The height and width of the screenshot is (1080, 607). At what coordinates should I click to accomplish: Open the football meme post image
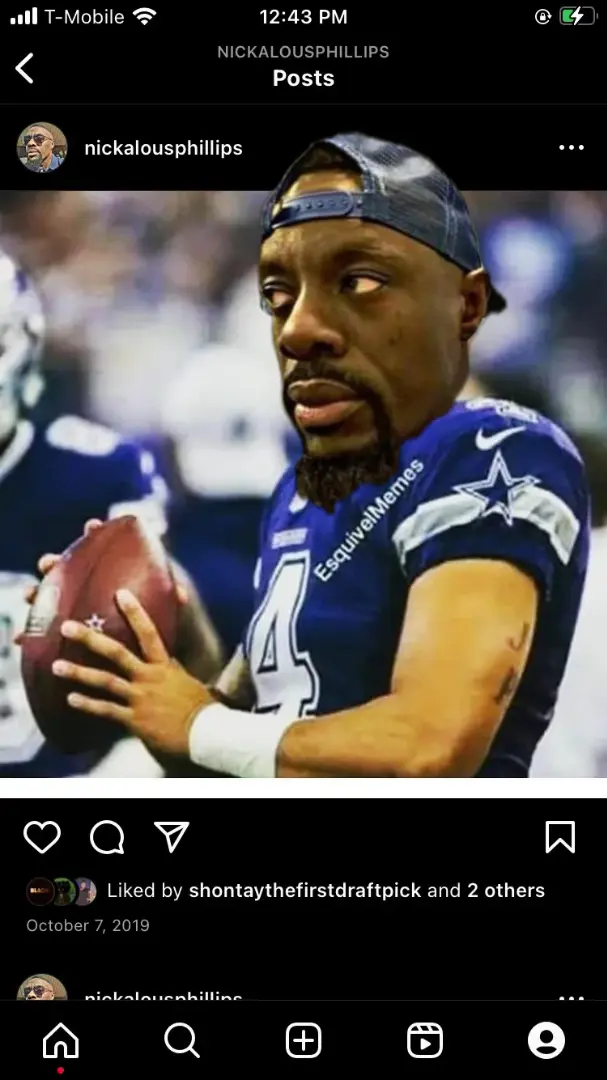pyautogui.click(x=303, y=480)
